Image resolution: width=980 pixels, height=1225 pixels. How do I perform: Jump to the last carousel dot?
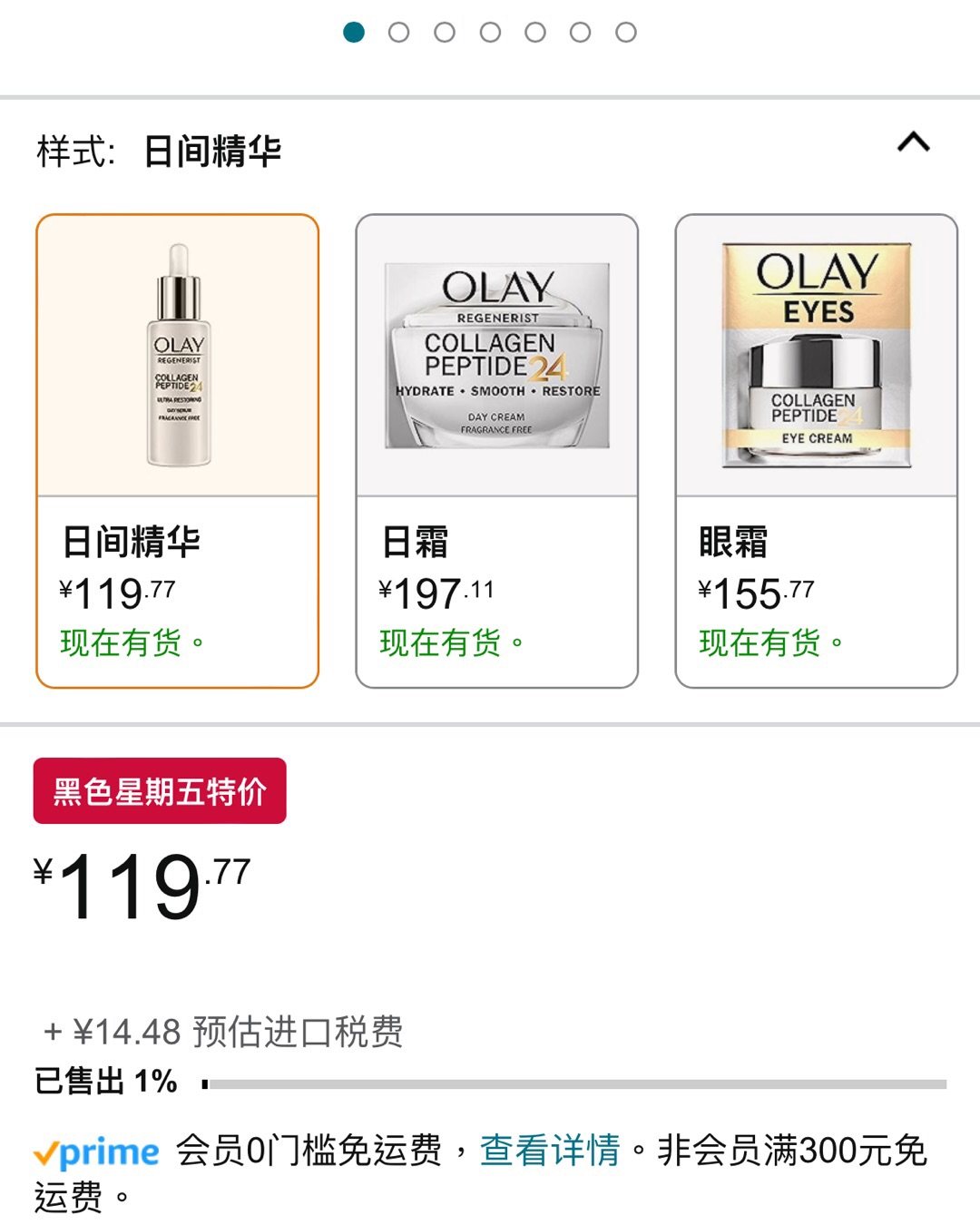[x=623, y=30]
